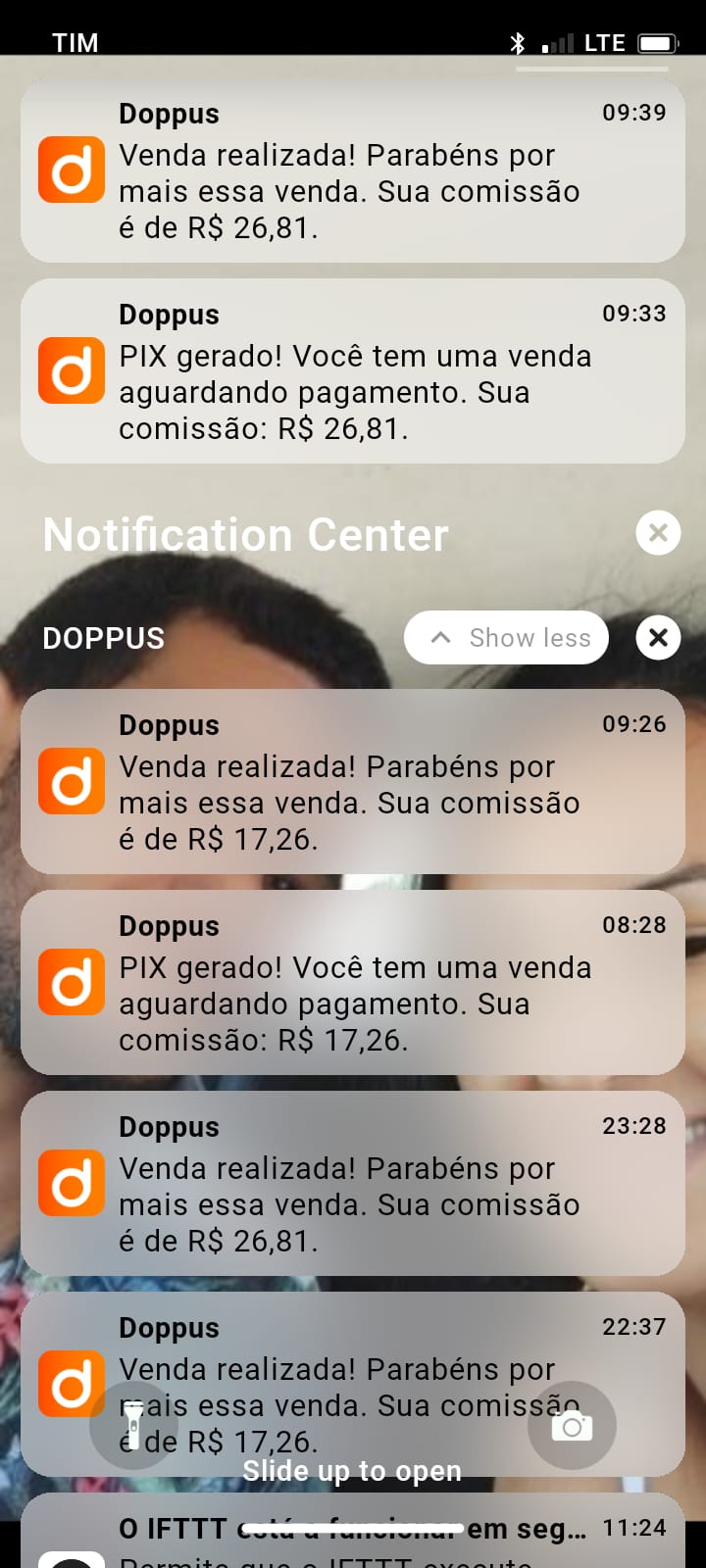Screen dimensions: 706x1568
Task: Clear all in Notification Center
Action: click(658, 533)
